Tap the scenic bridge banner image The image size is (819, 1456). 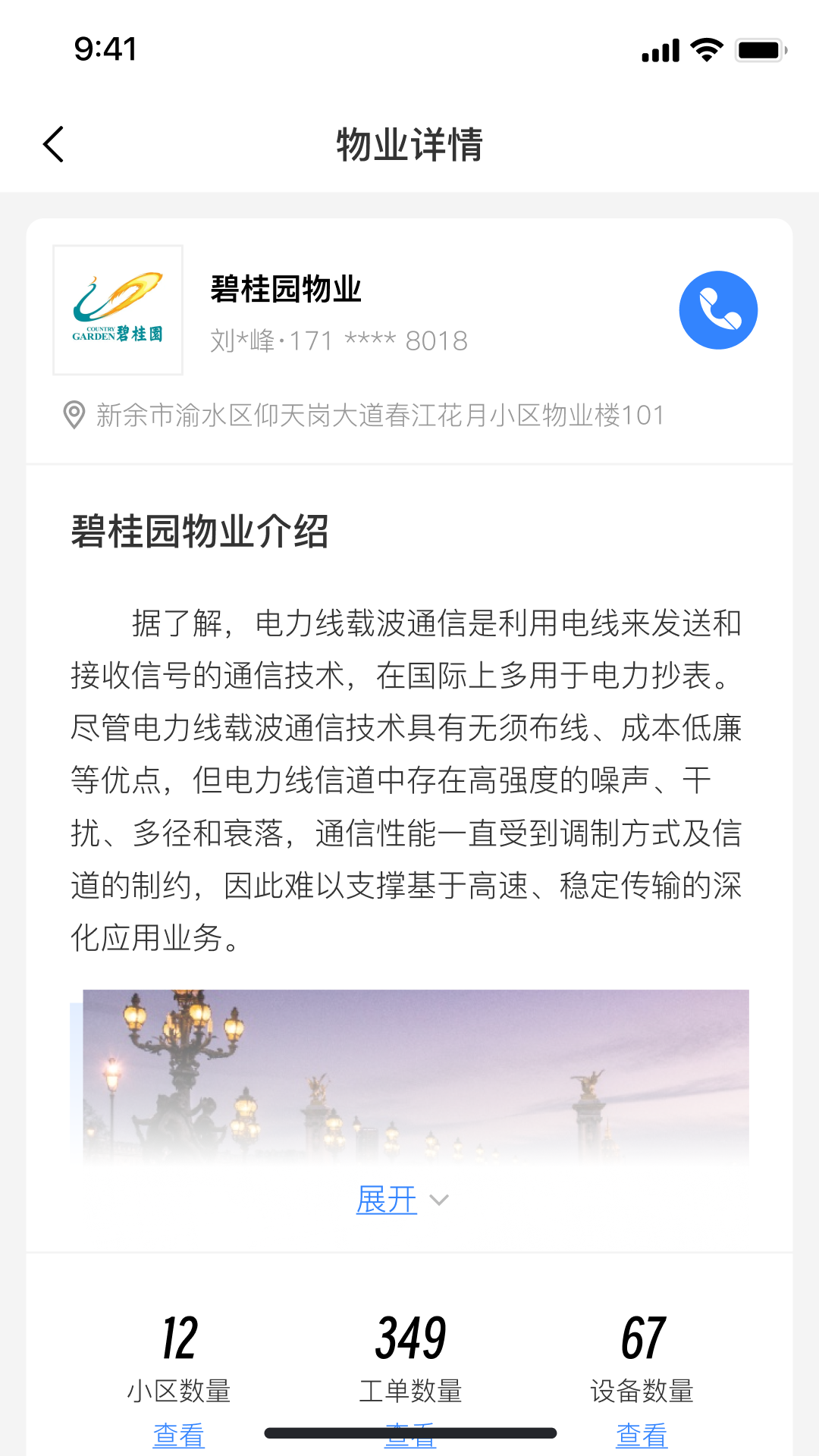419,1077
